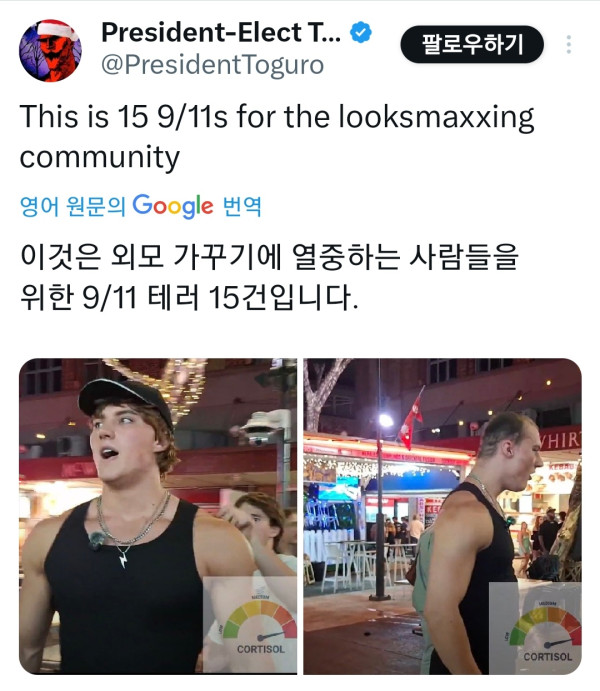The image size is (600, 691).
Task: Tap the 영어 원문의 Google 번역 translation link
Action: tap(141, 207)
